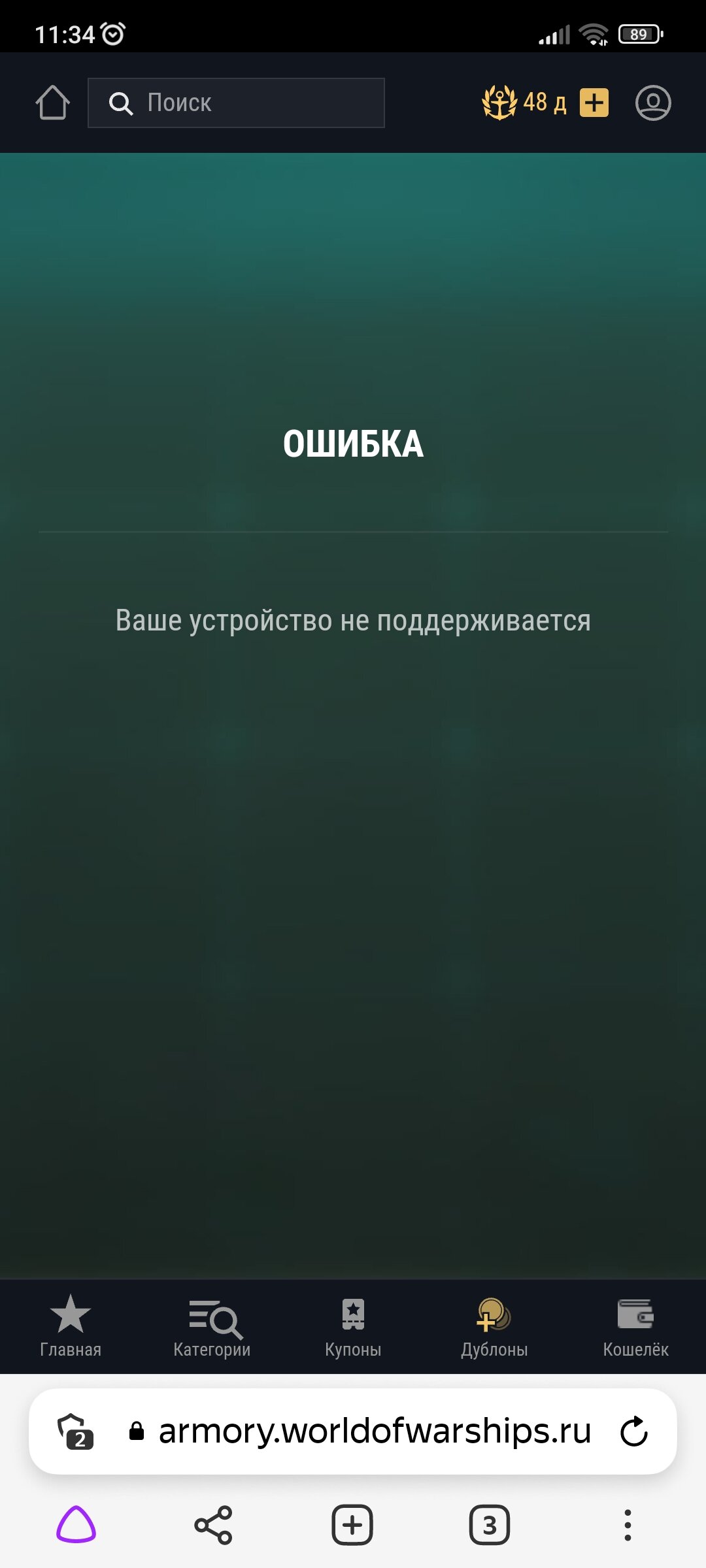View the three open browser tabs
This screenshot has height=1568, width=706.
(x=490, y=1525)
